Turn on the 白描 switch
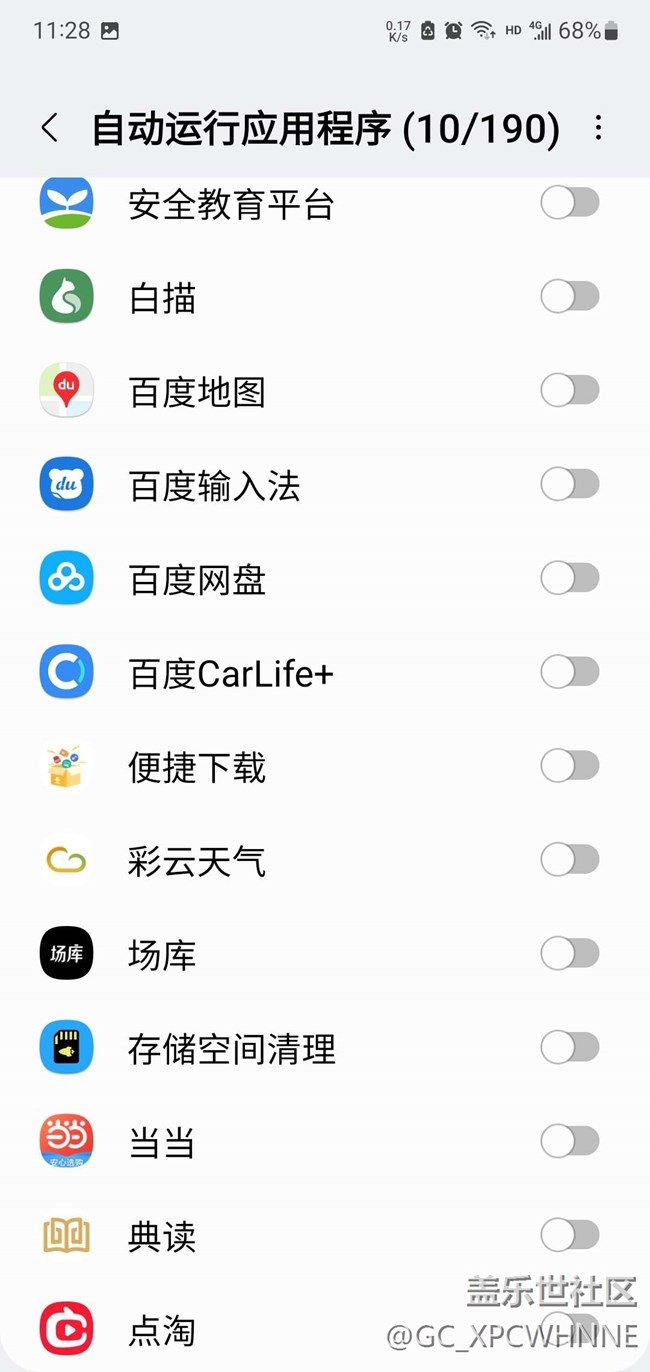The height and width of the screenshot is (1372, 650). click(569, 296)
